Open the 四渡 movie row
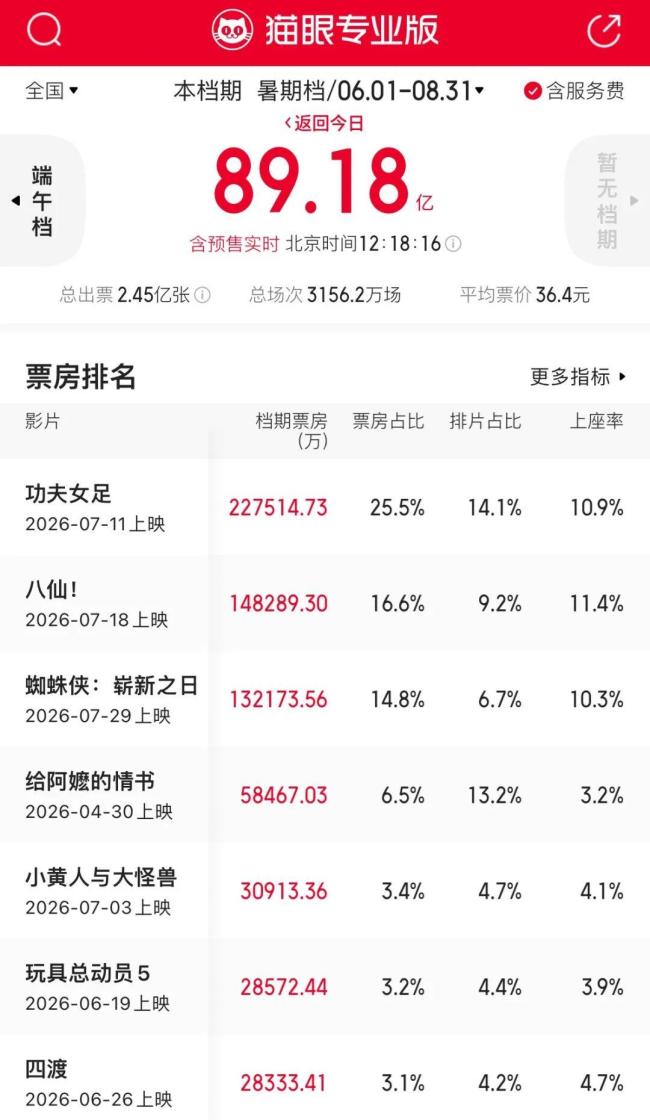The image size is (650, 1120). coord(325,1077)
